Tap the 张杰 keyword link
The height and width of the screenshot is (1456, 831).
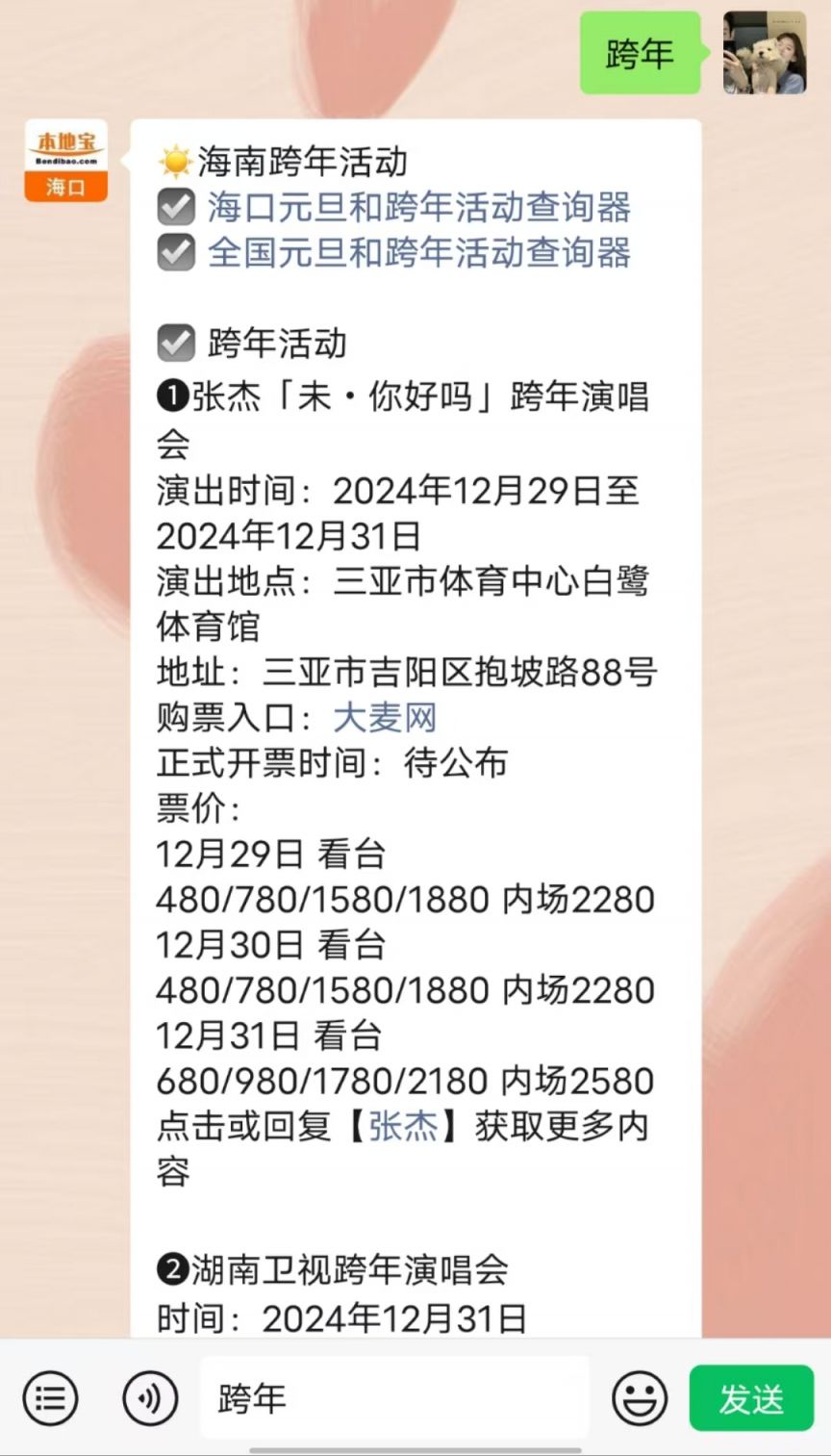click(x=403, y=1126)
